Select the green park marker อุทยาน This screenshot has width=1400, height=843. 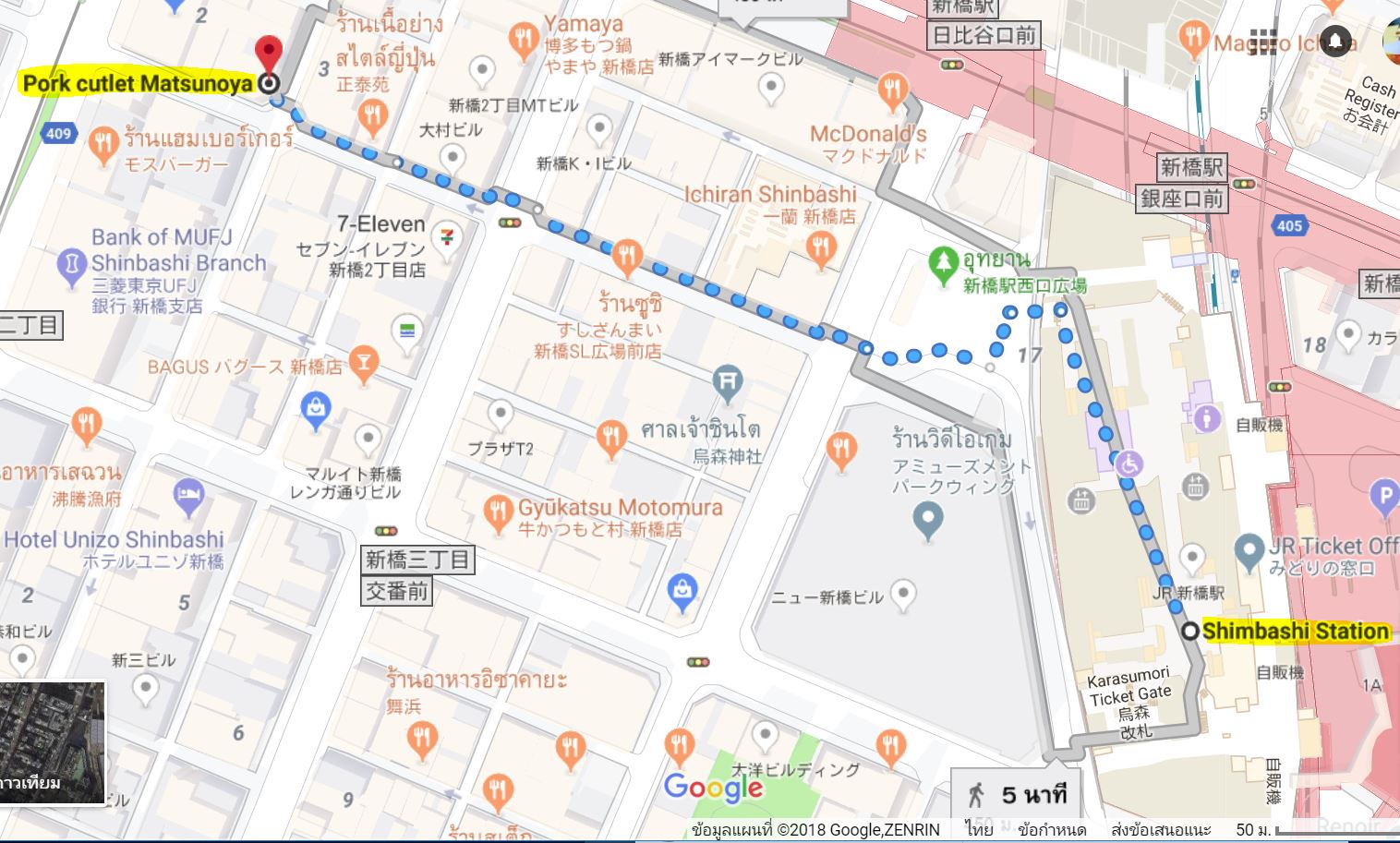[943, 263]
